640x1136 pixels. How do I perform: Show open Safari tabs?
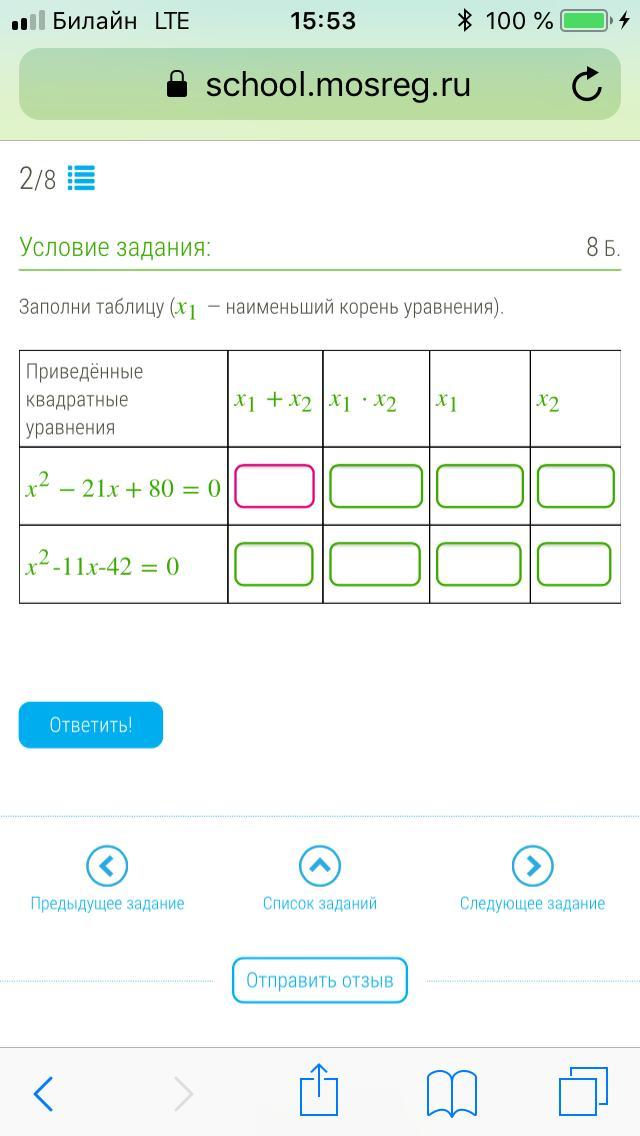click(x=583, y=1092)
